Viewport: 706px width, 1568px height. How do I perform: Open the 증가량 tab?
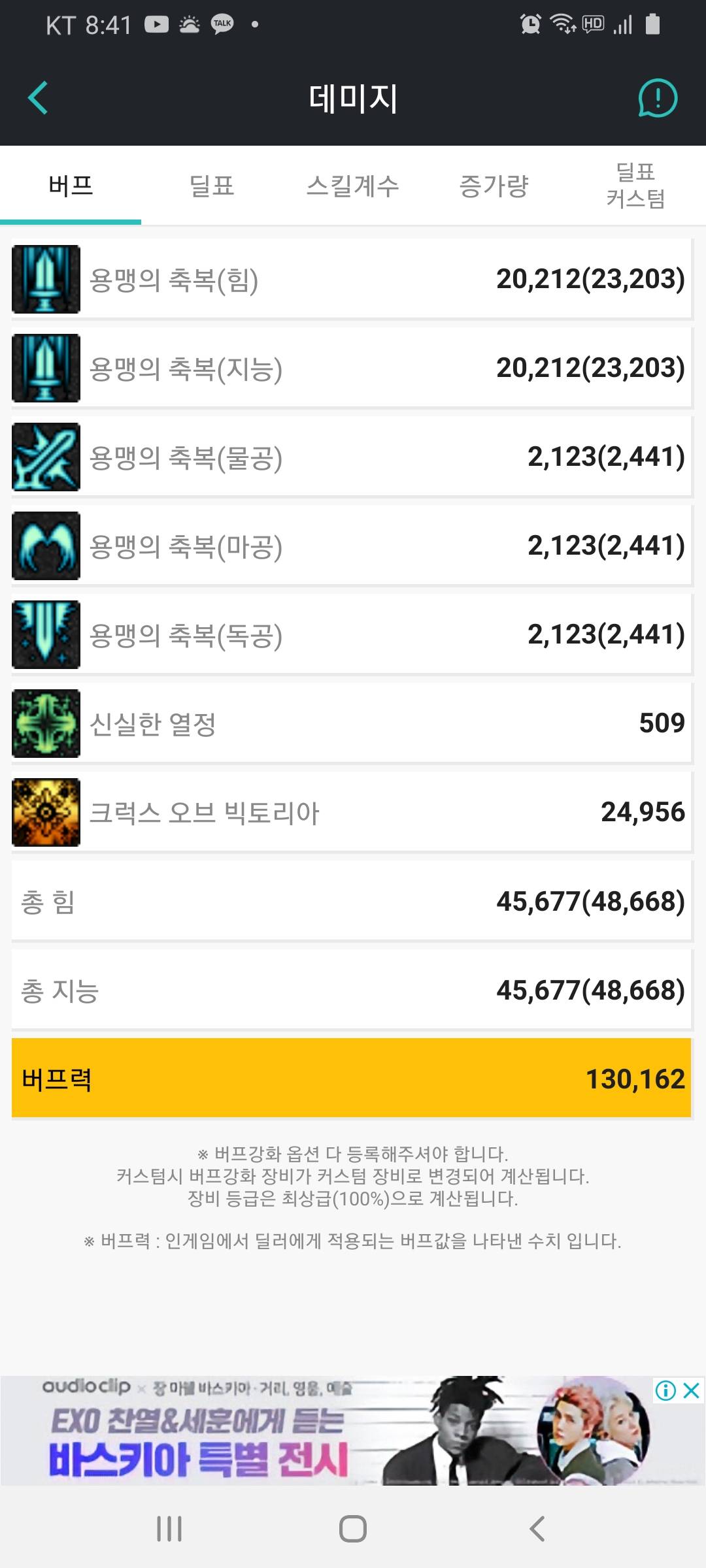(x=494, y=186)
